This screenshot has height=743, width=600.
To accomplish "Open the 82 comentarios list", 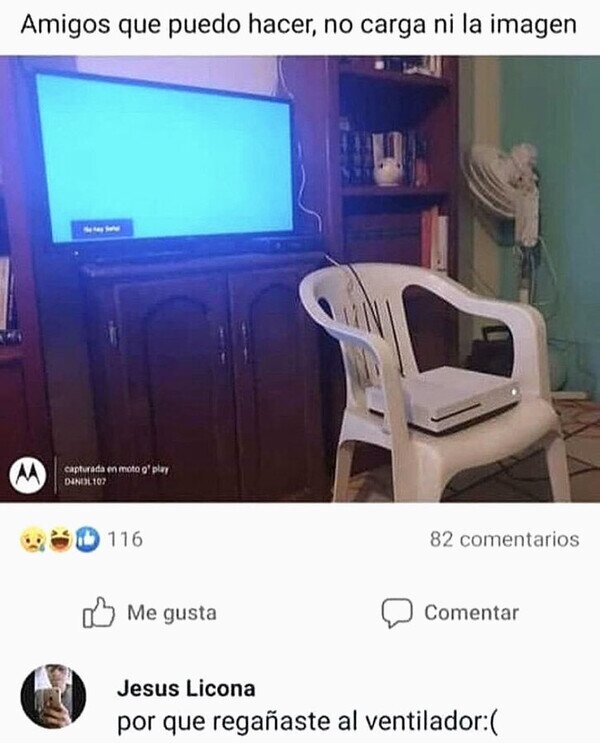I will tap(504, 539).
